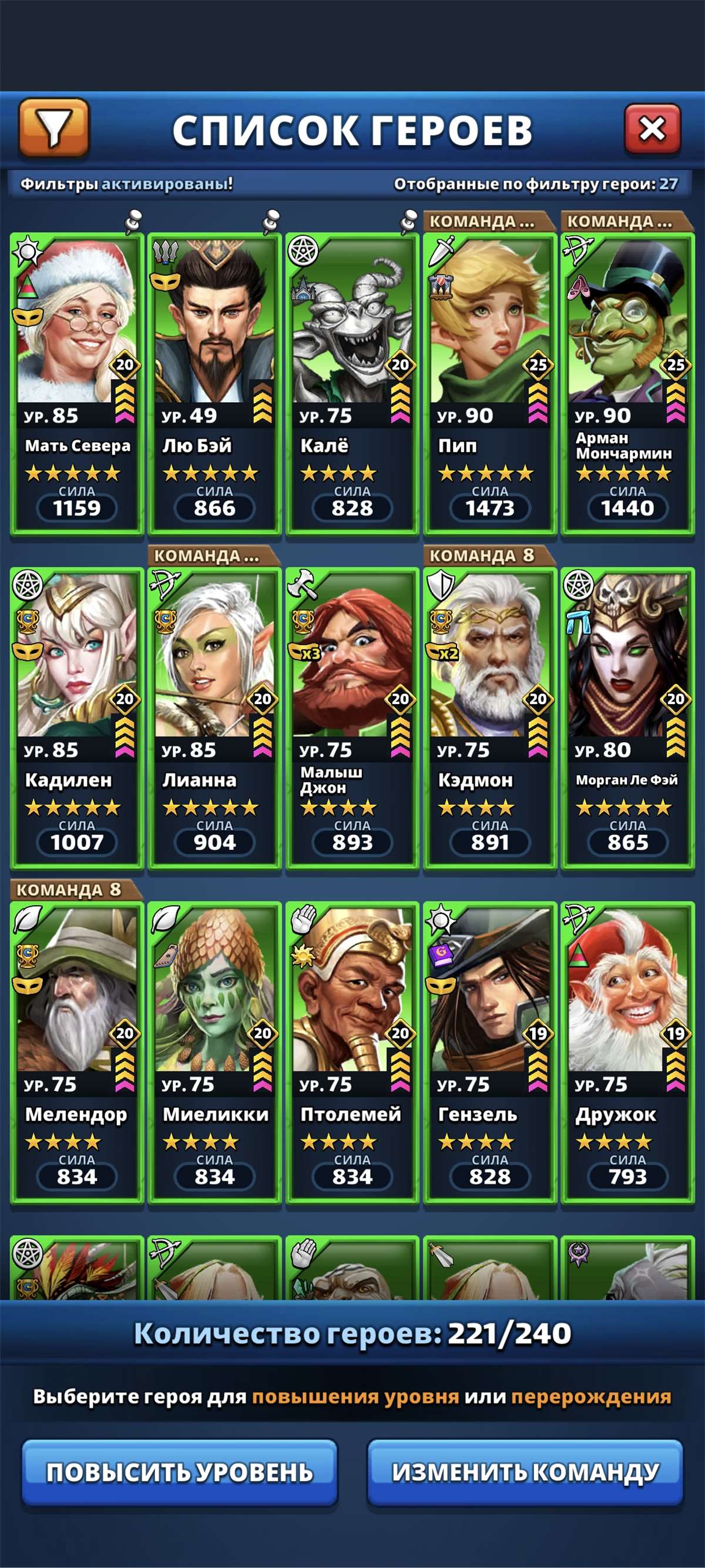Image resolution: width=705 pixels, height=1568 pixels.
Task: Choose the Калё hero card
Action: [352, 383]
